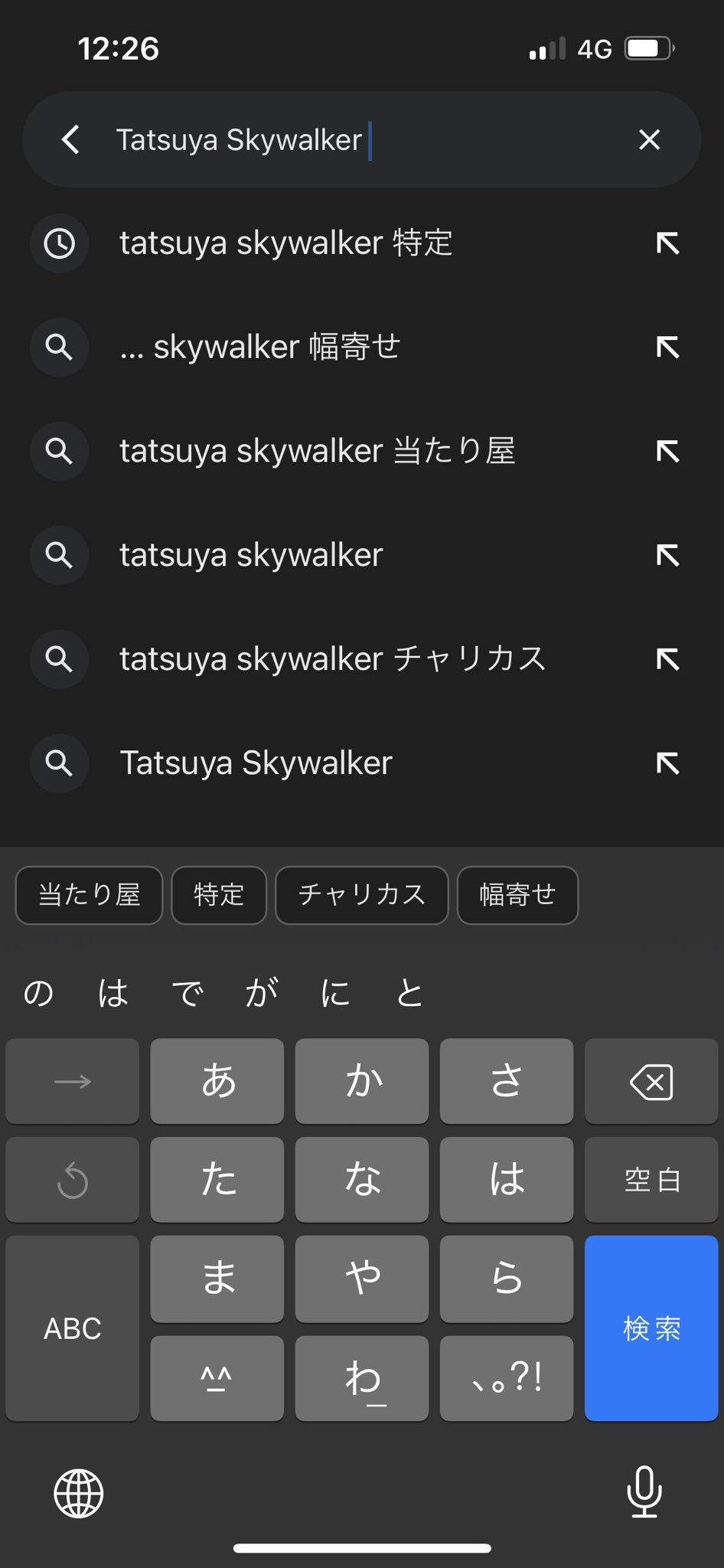Append the 幅寄せ chip to the search
The width and height of the screenshot is (724, 1568).
tap(517, 895)
